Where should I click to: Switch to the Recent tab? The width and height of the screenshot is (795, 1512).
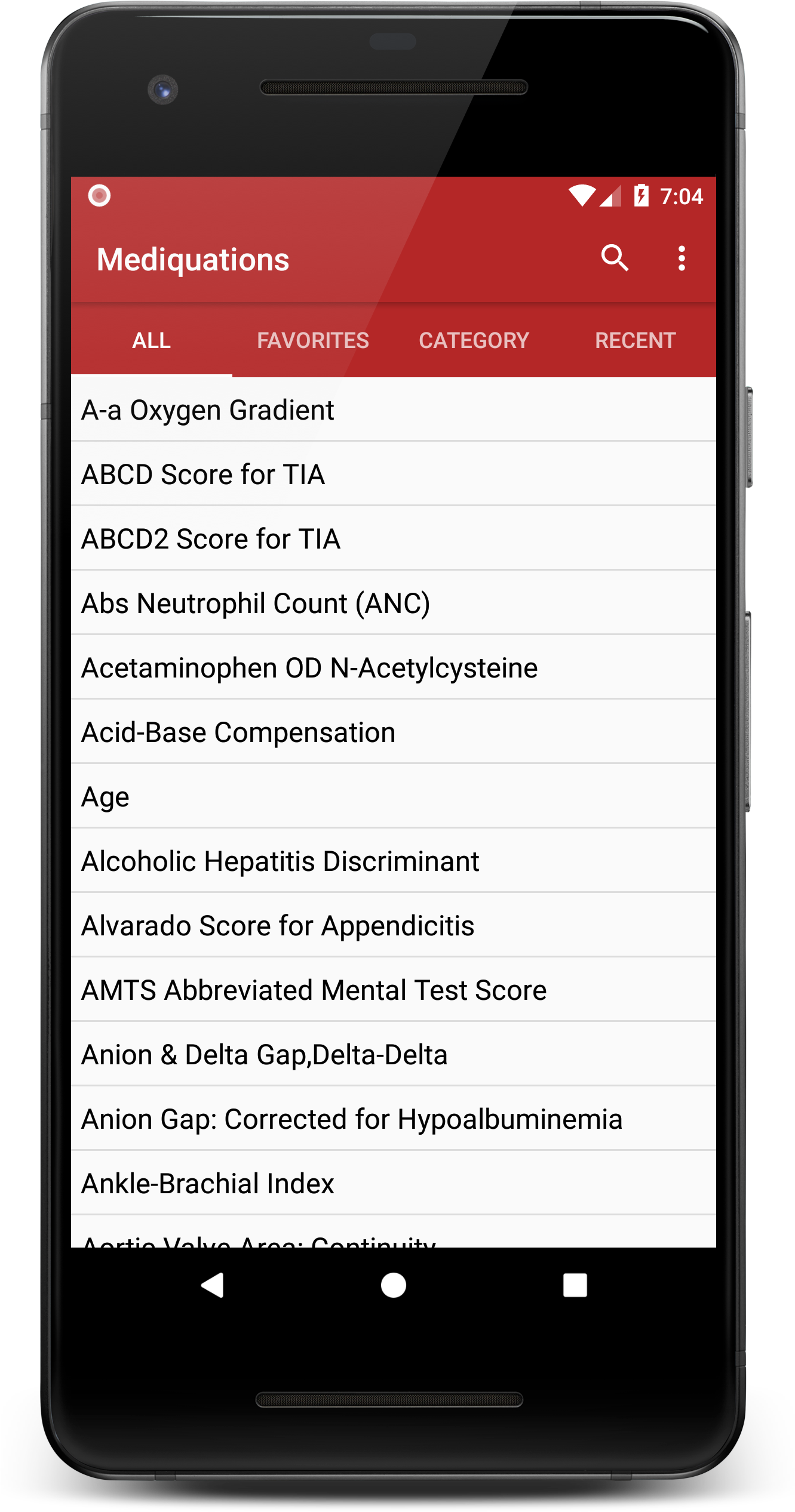(635, 340)
